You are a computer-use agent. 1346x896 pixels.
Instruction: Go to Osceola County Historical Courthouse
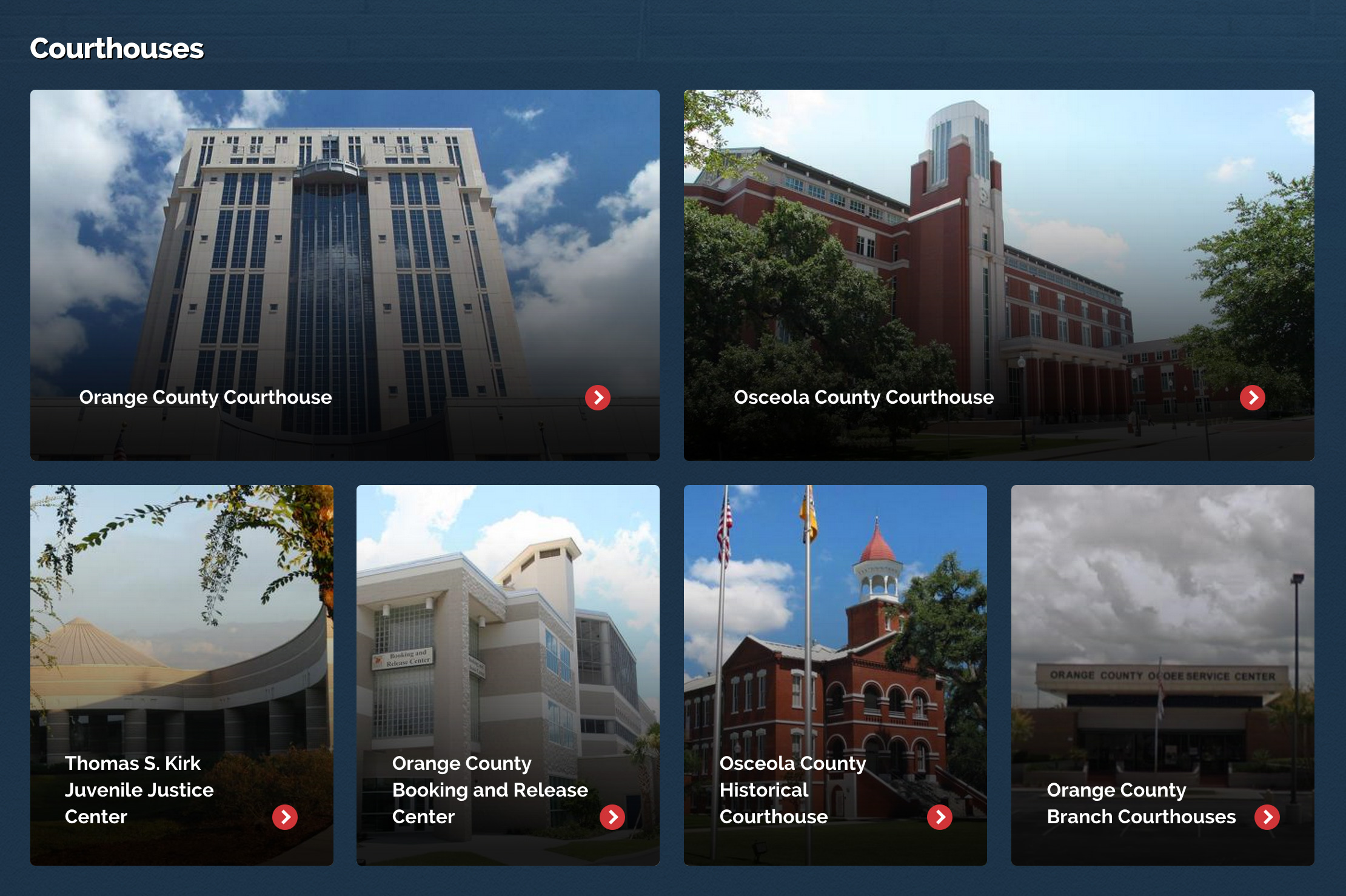tap(835, 674)
